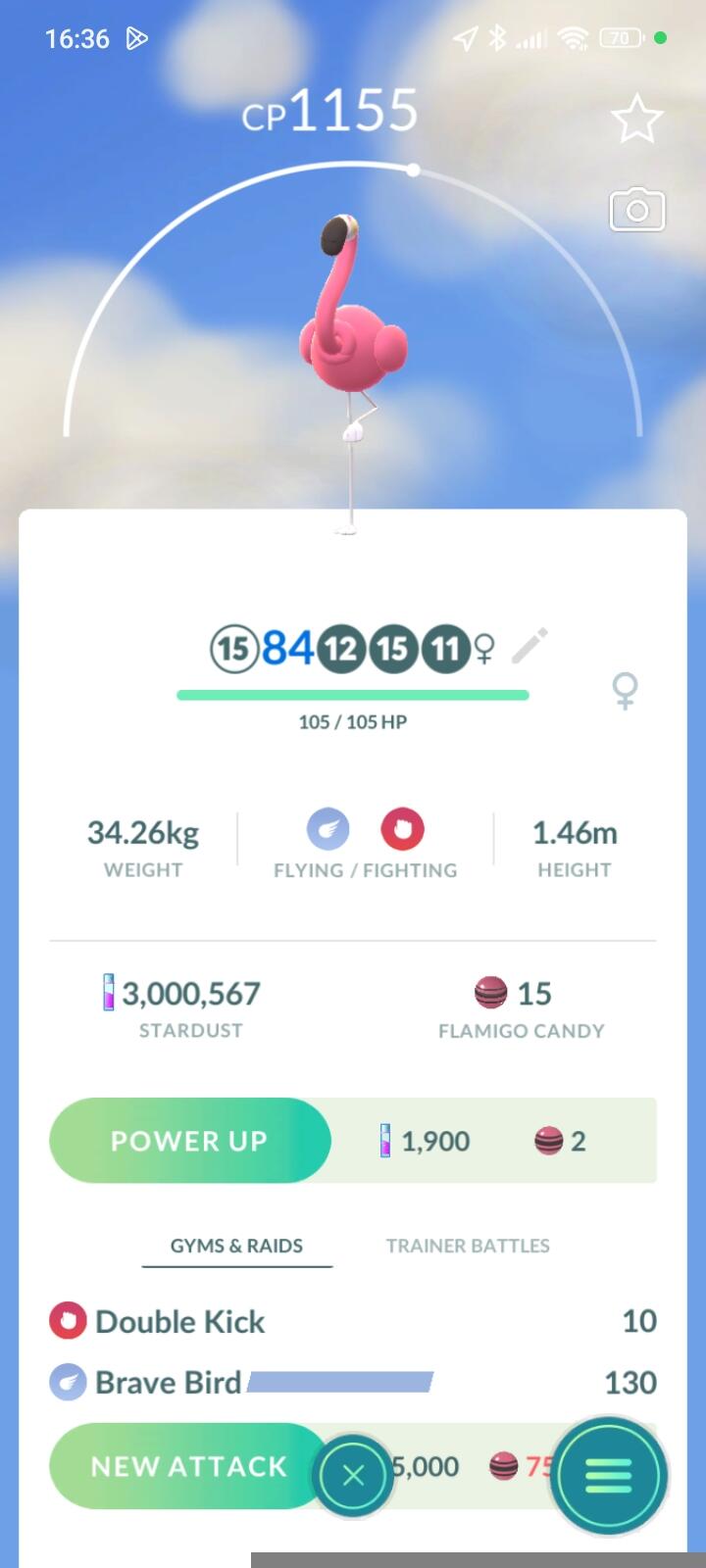The width and height of the screenshot is (706, 1568).
Task: Mark Flamigo as favorite with the star
Action: [x=636, y=120]
